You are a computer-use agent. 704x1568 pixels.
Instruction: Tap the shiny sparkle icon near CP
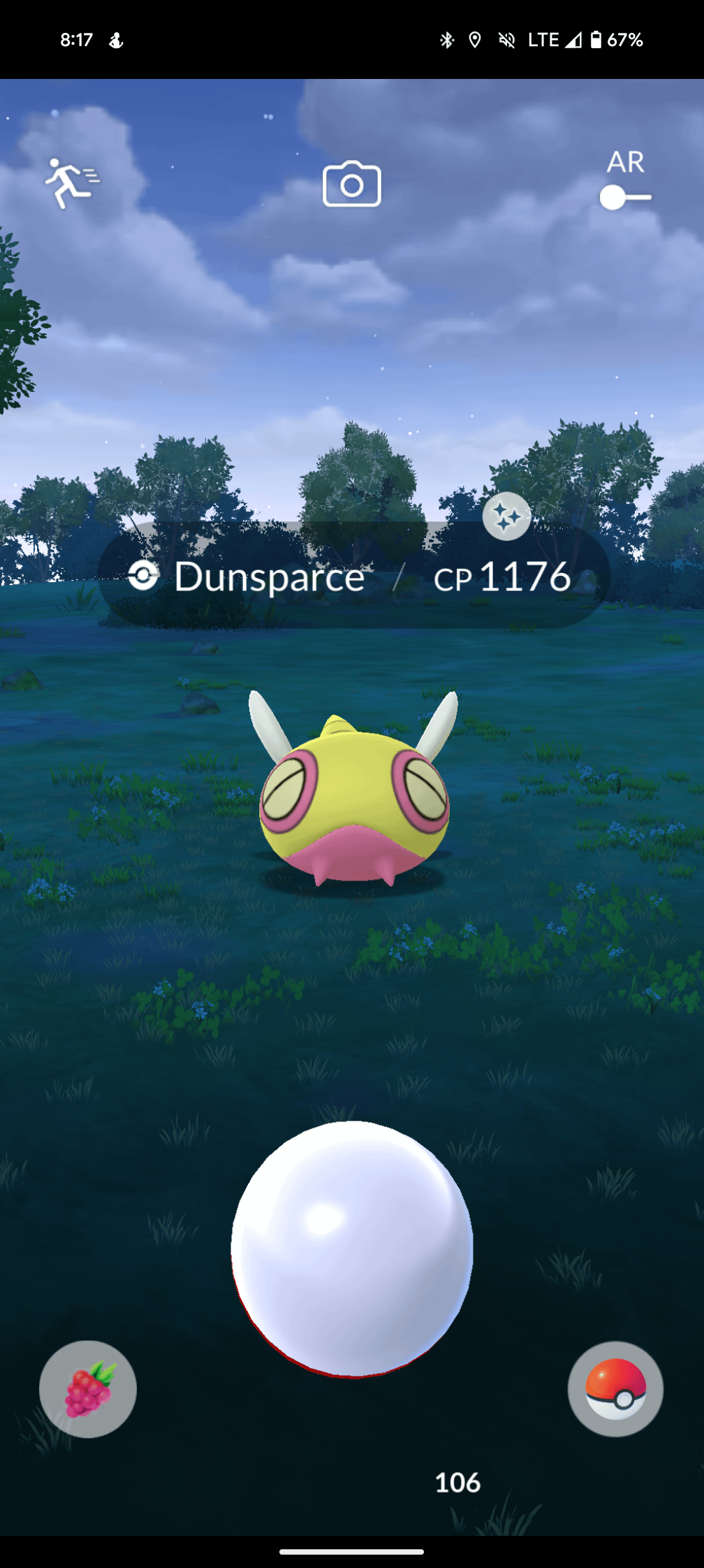point(506,517)
